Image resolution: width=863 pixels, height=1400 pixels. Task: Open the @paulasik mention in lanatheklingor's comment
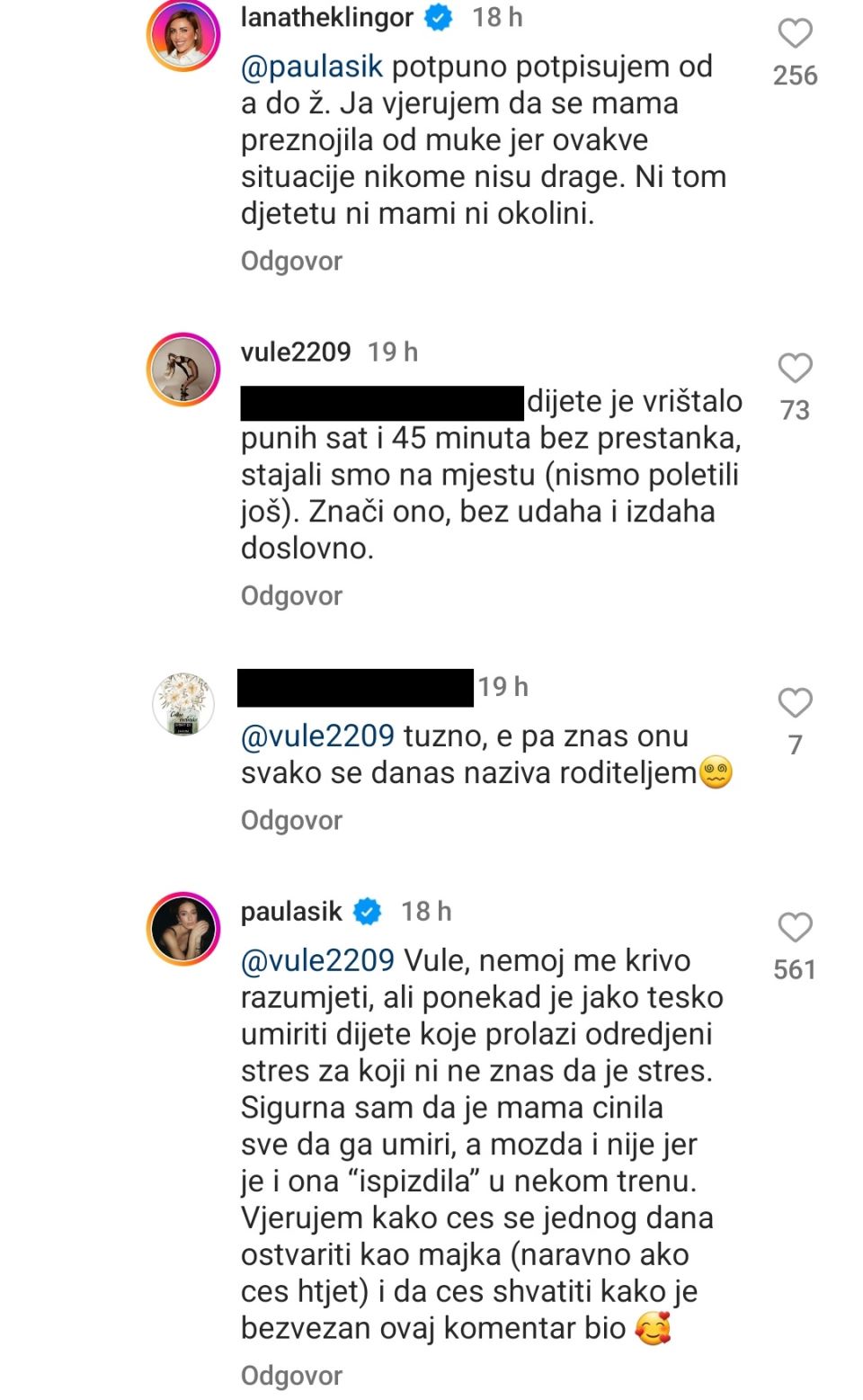(x=311, y=67)
